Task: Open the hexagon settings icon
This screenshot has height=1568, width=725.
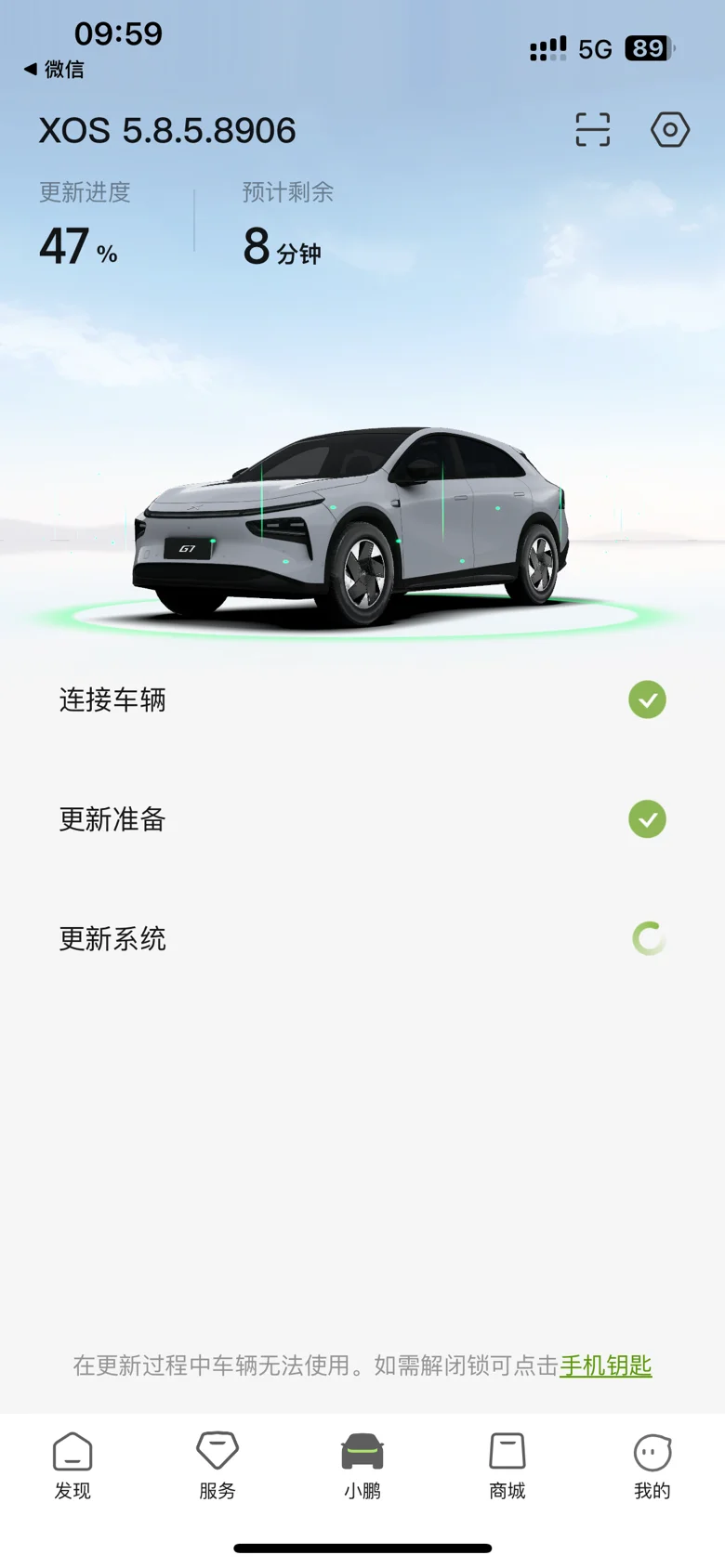Action: coord(670,130)
